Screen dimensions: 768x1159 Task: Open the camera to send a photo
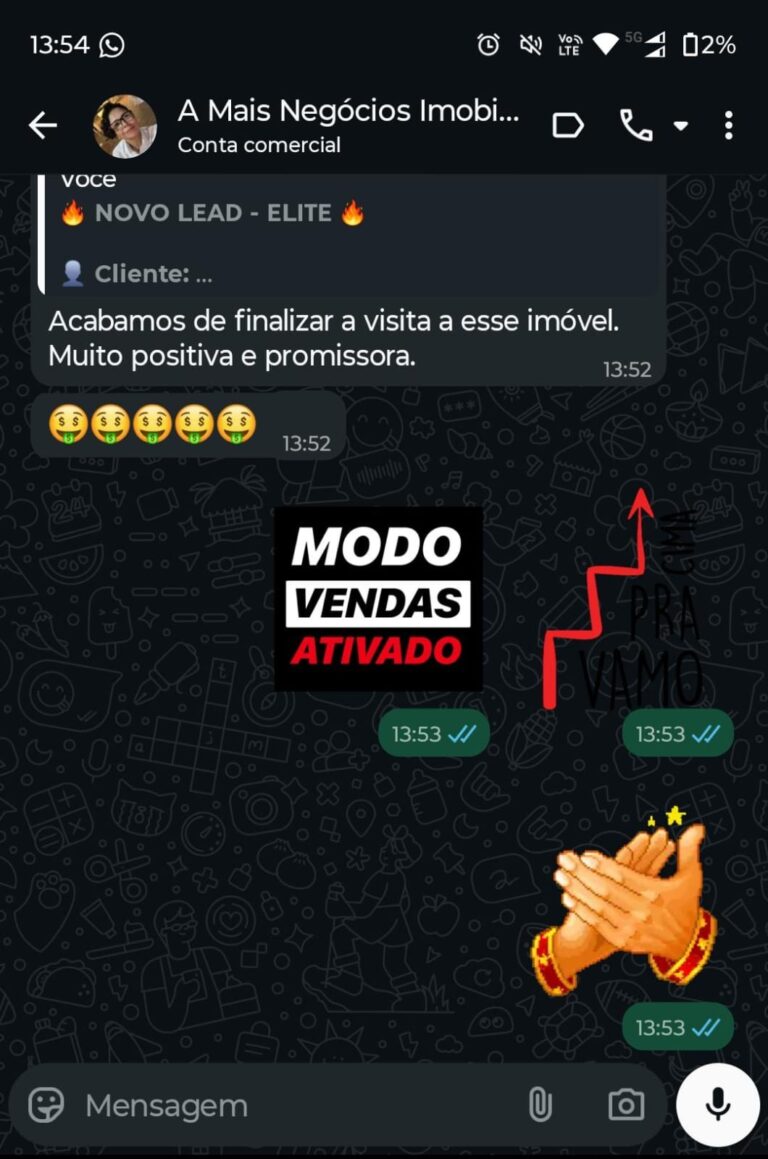point(626,1105)
